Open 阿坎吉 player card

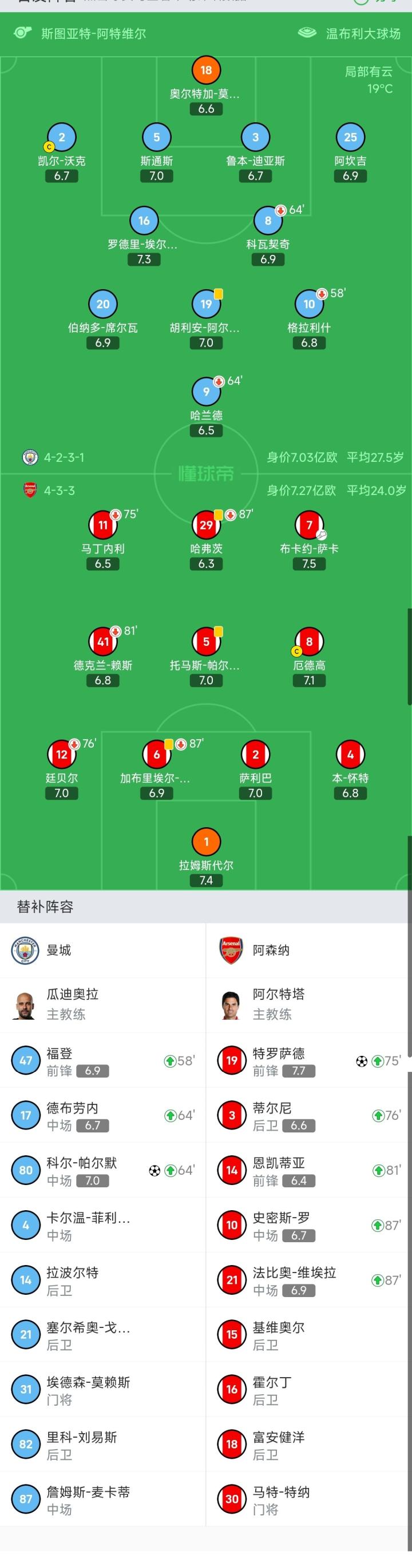point(350,138)
